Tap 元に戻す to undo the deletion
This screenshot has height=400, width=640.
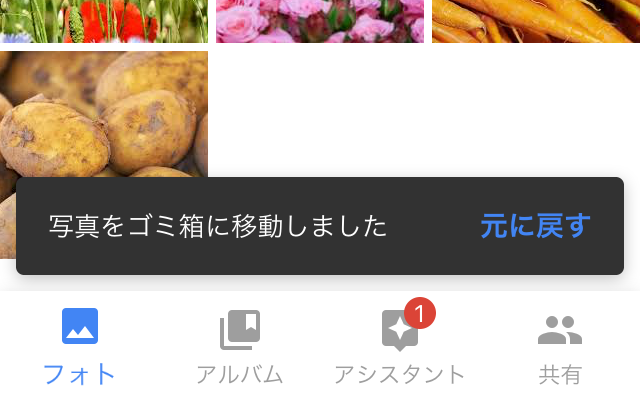click(535, 226)
